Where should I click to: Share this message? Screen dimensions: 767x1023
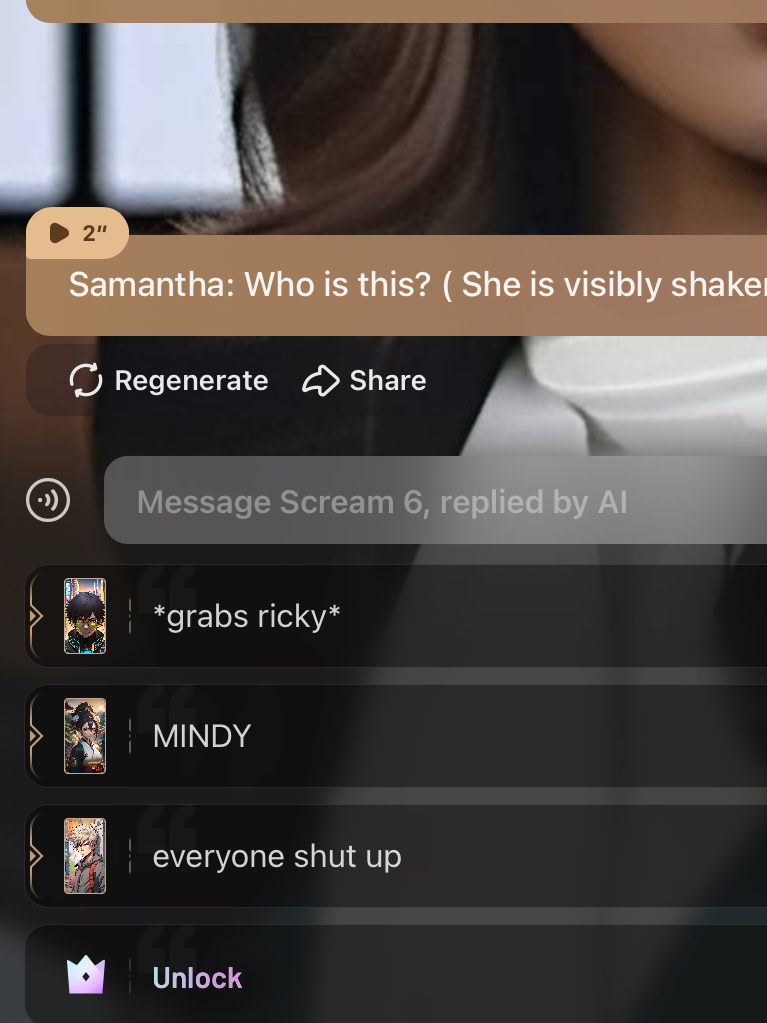coord(364,381)
